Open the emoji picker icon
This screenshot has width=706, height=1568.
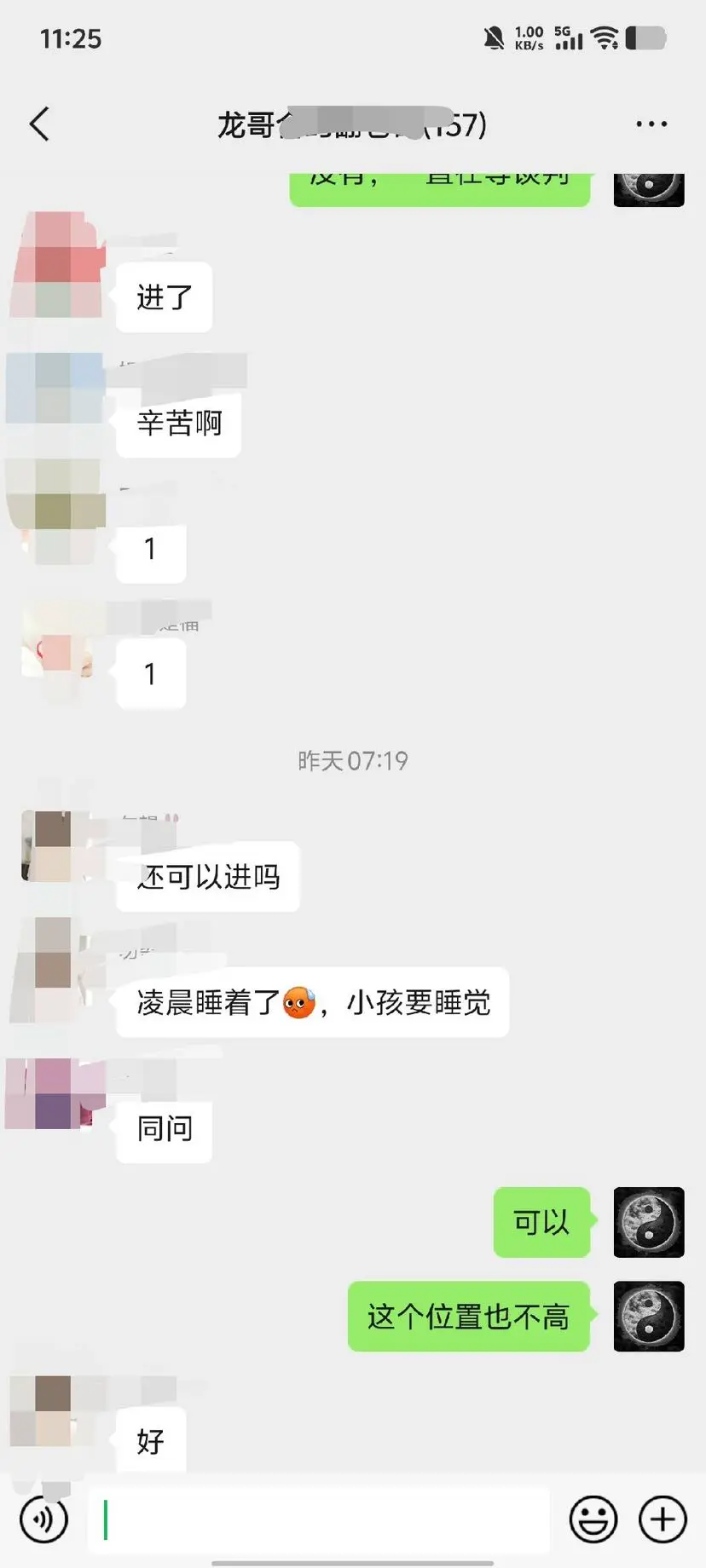593,1518
